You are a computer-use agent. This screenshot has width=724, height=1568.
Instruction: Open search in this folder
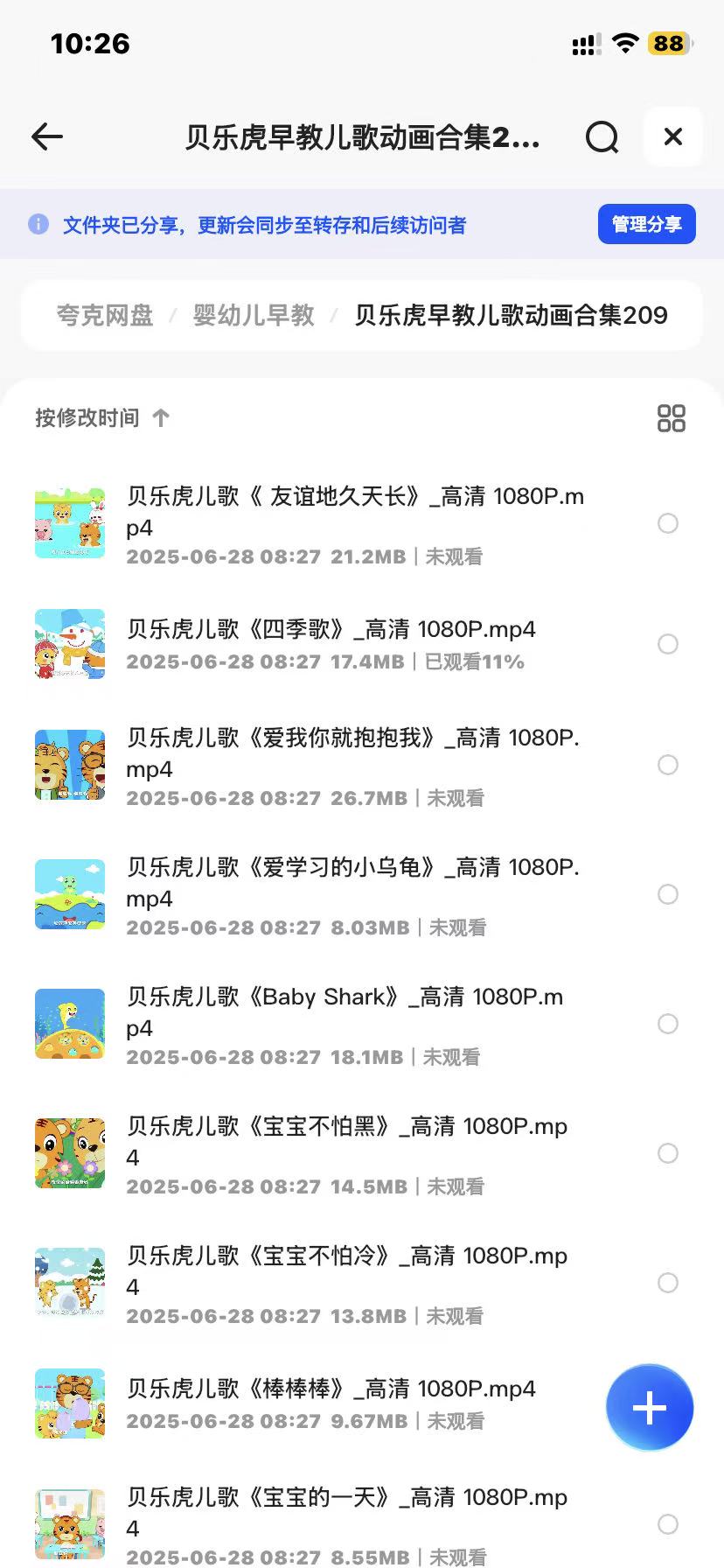[x=602, y=137]
